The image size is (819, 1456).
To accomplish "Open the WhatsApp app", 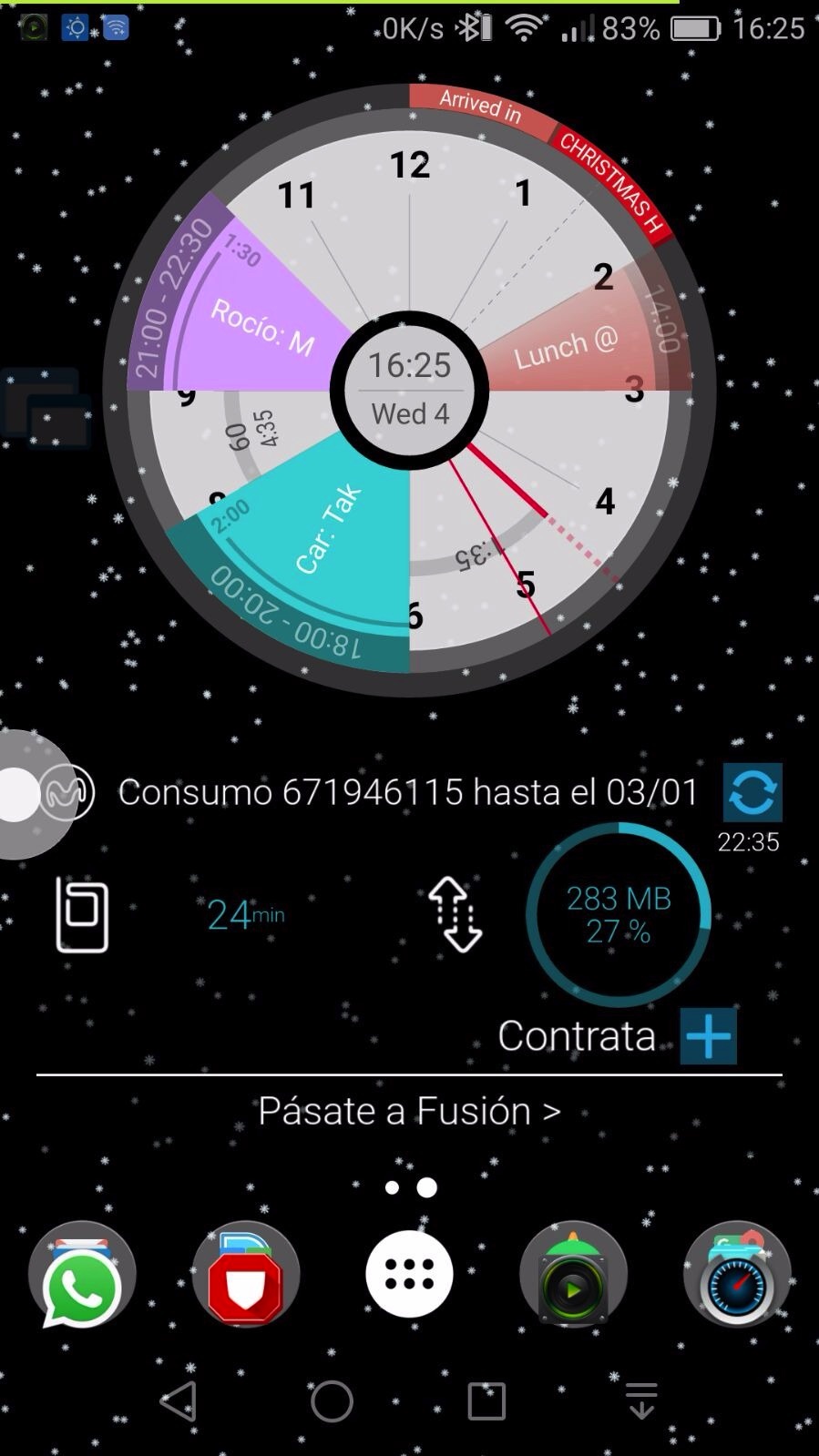I will pos(82,1276).
